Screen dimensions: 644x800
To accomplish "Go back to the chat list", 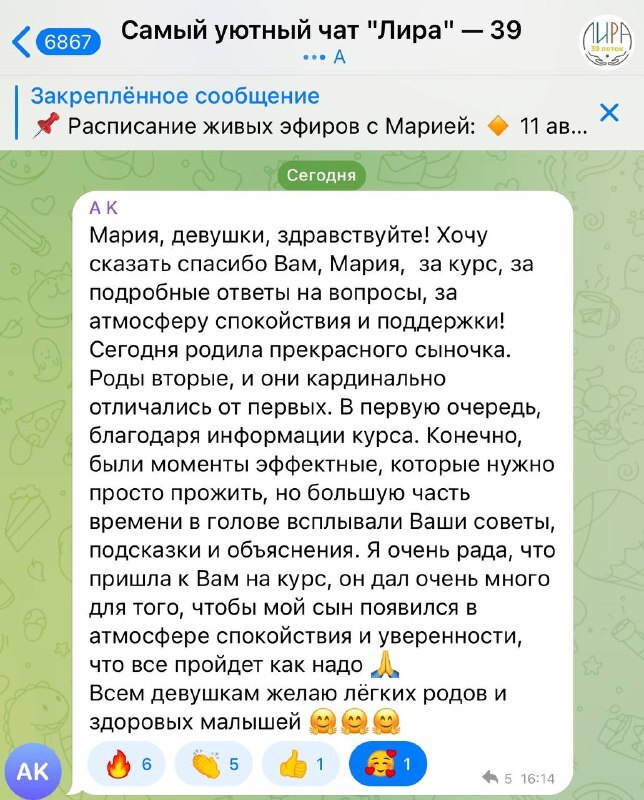I will [53, 42].
